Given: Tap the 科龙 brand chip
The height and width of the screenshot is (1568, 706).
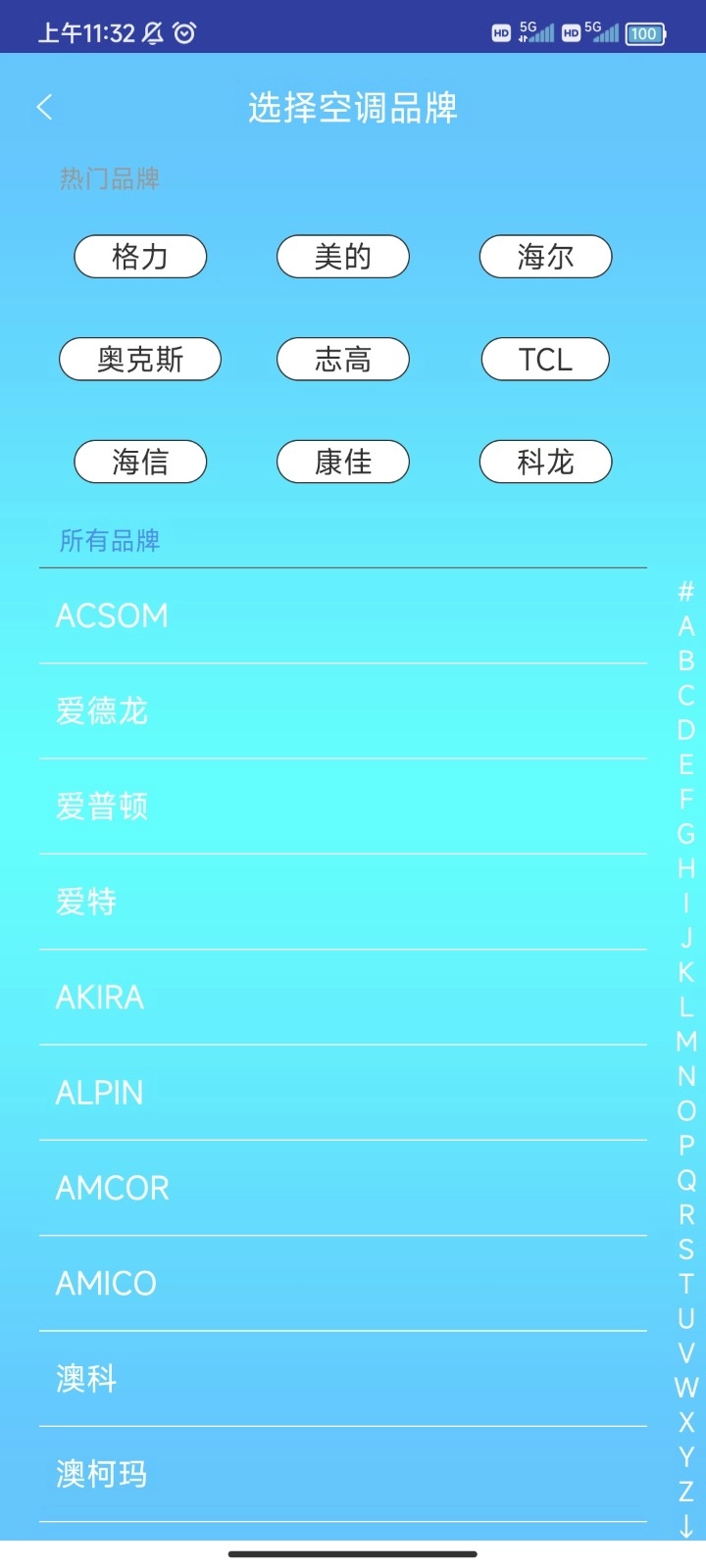Looking at the screenshot, I should [545, 462].
